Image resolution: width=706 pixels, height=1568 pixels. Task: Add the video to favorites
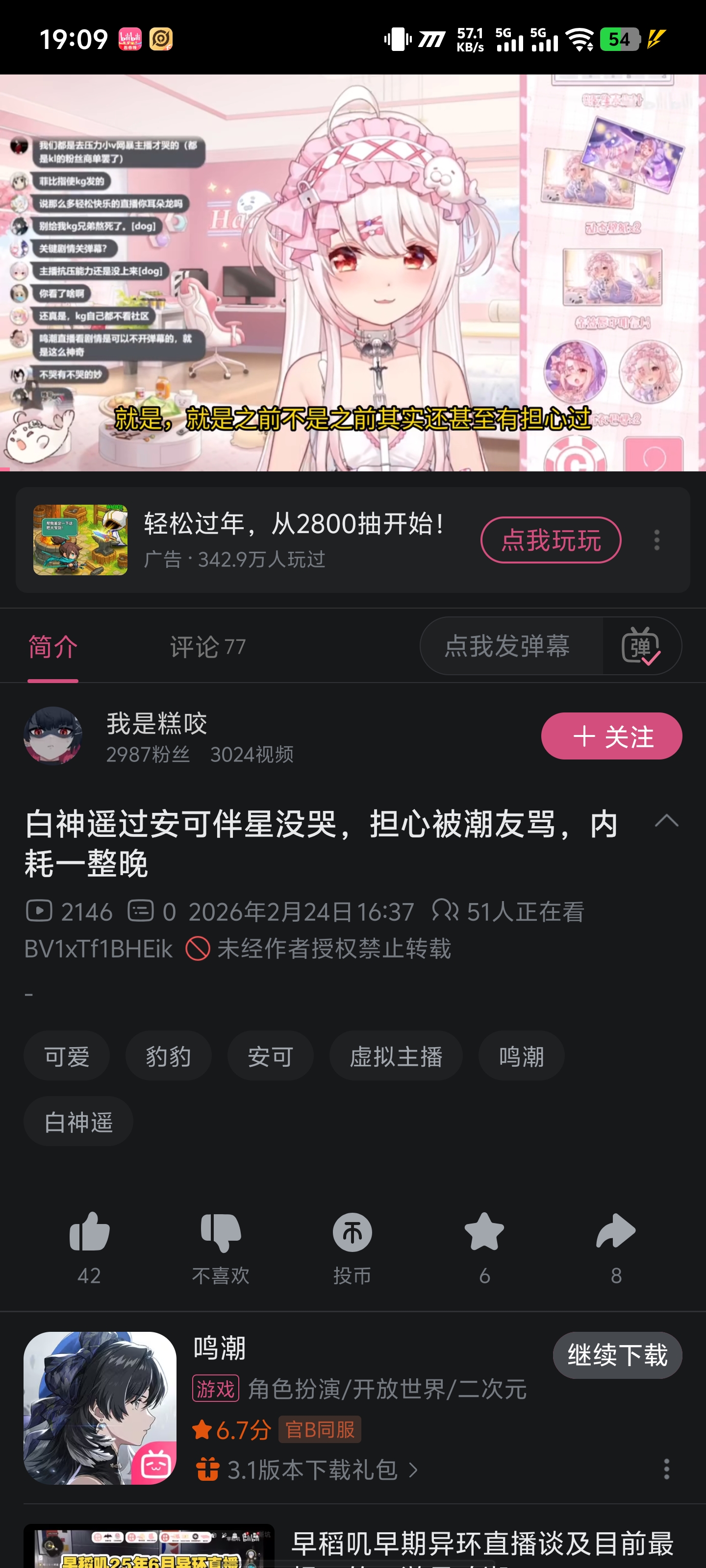pyautogui.click(x=484, y=1234)
